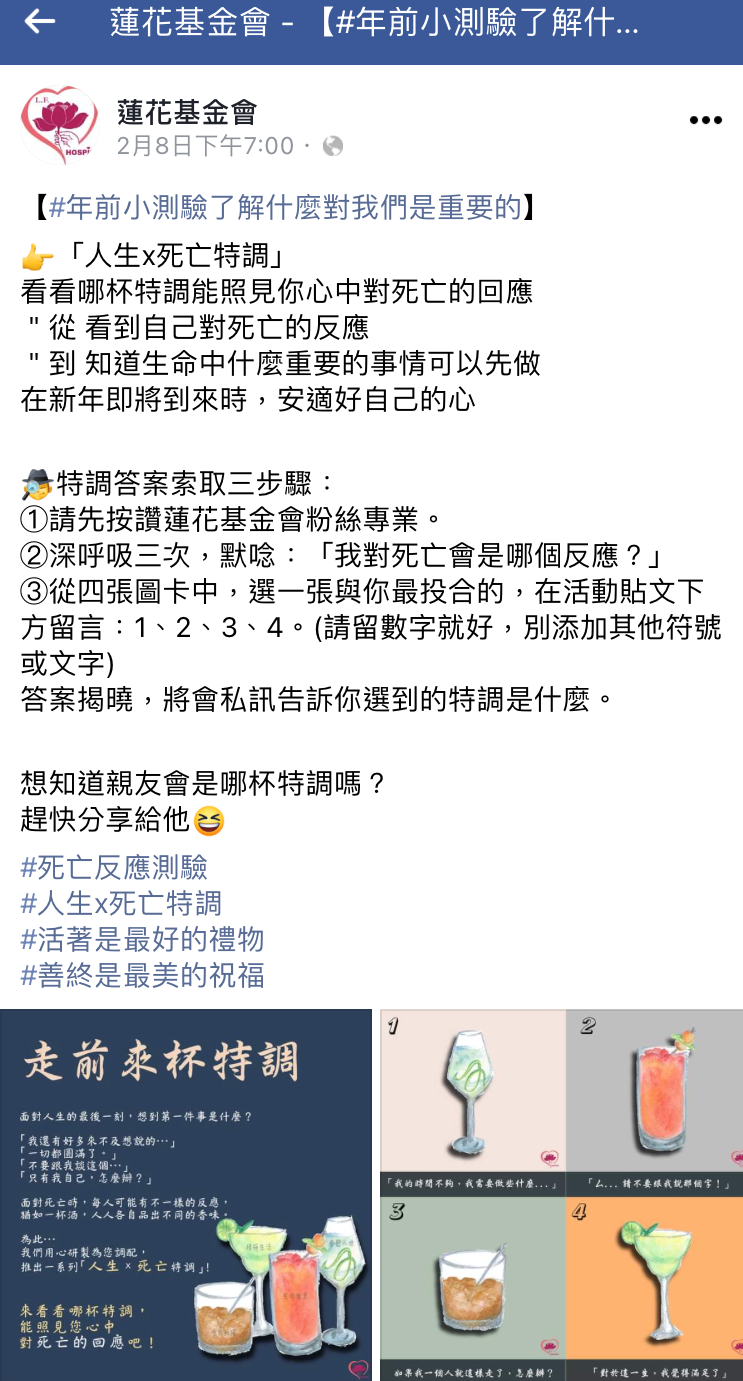Open hashtag #年前小測驗了解什麼對我們是重要的
The width and height of the screenshot is (743, 1381).
click(x=284, y=207)
